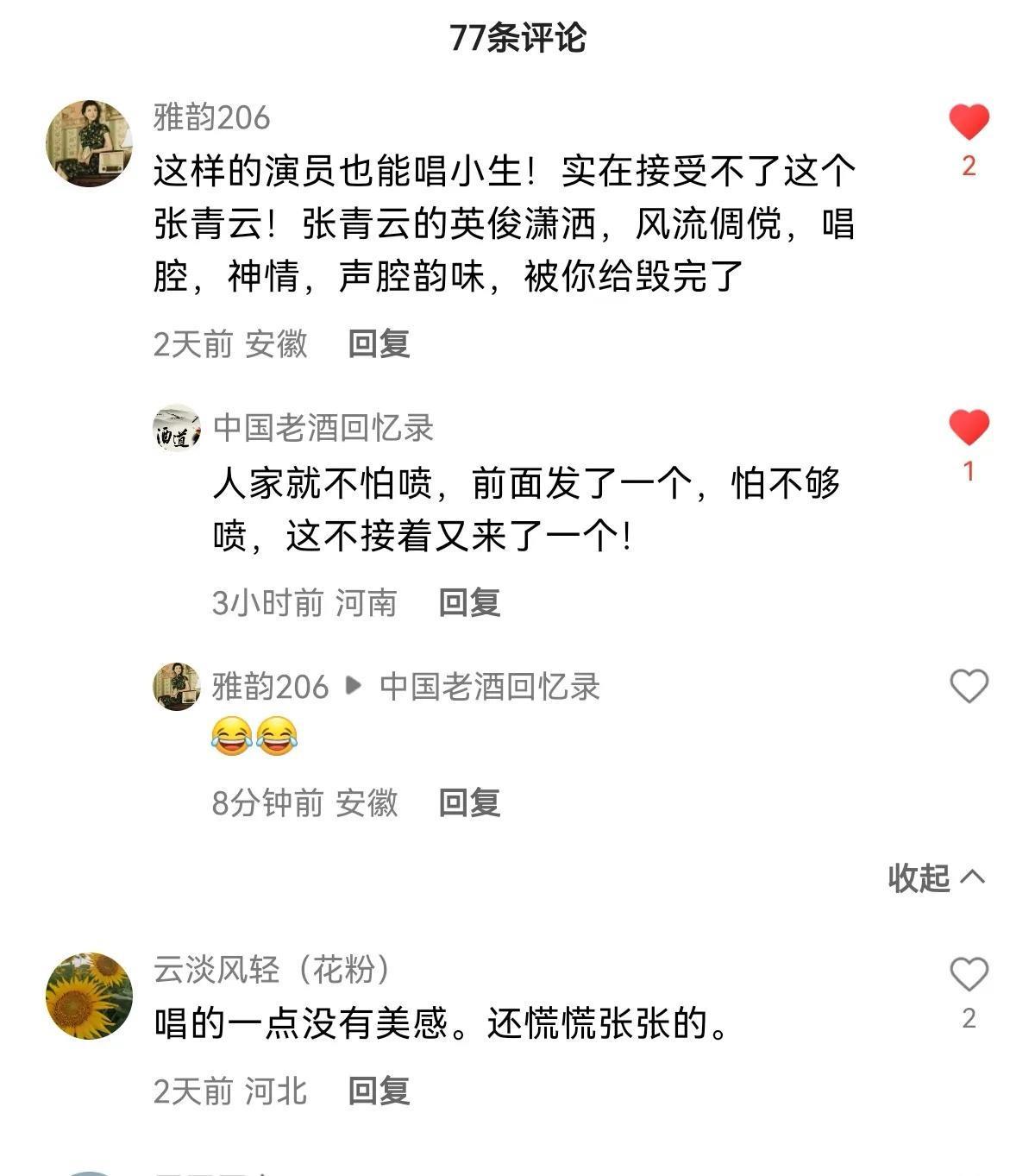Image resolution: width=1035 pixels, height=1176 pixels.
Task: Reply to 雅韵206's comment from 安徽 2天前
Action: 379,344
